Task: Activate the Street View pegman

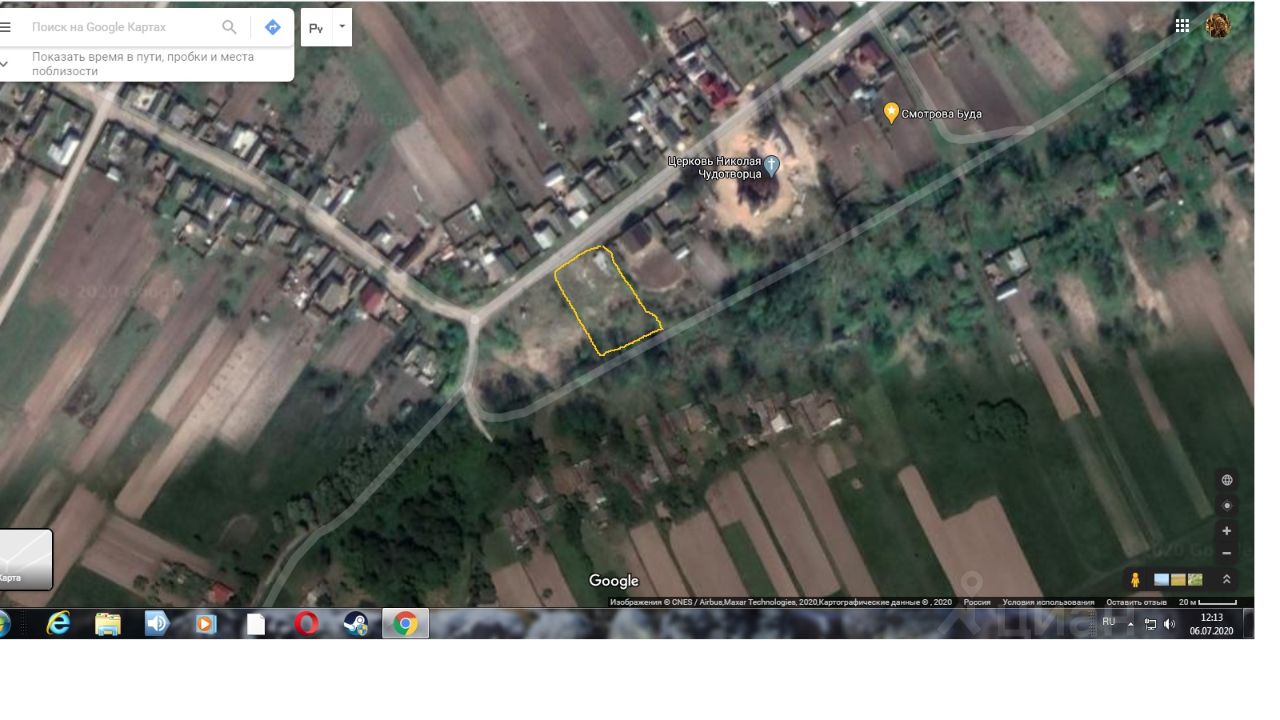Action: coord(1135,579)
